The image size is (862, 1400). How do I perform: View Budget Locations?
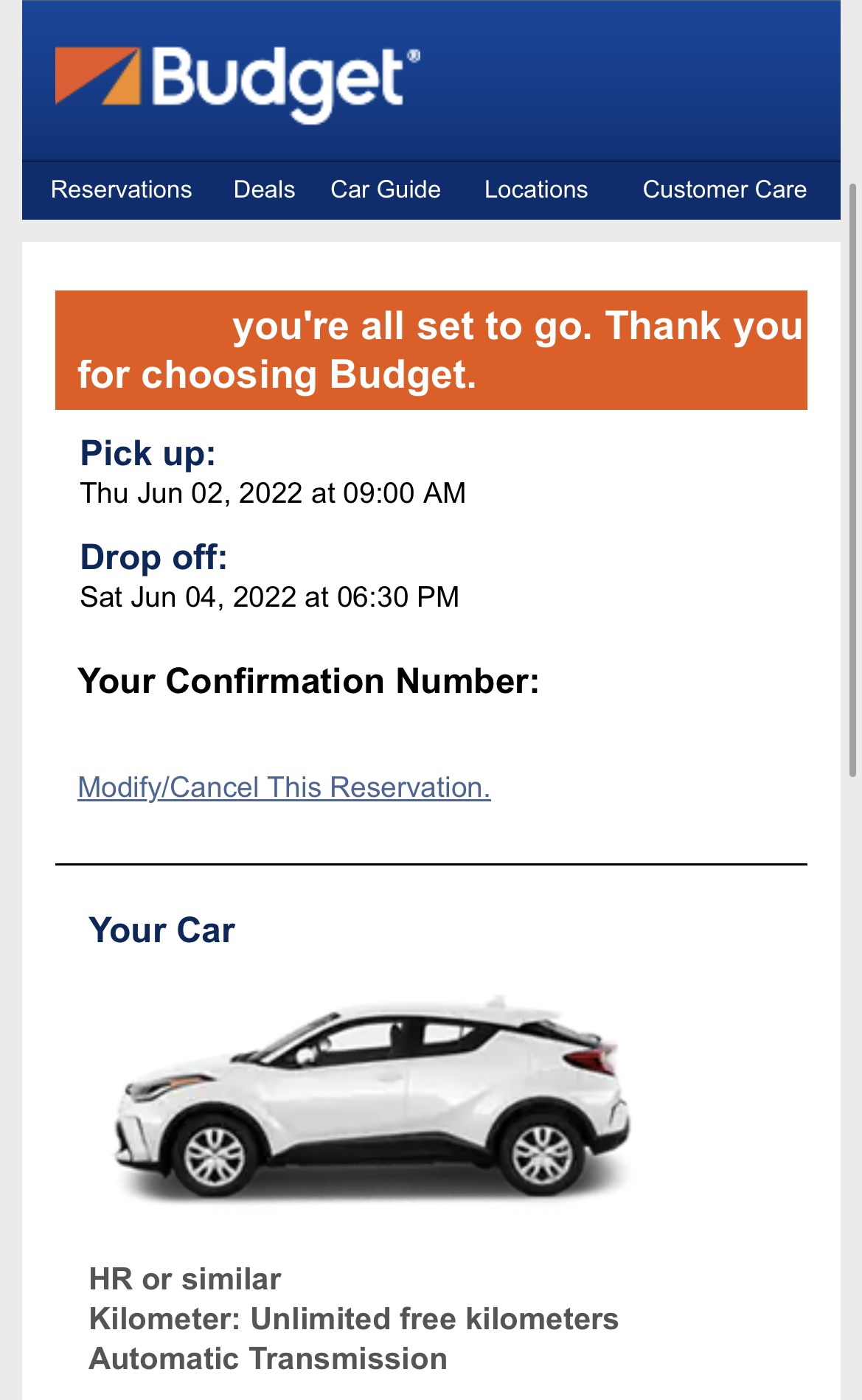click(536, 189)
